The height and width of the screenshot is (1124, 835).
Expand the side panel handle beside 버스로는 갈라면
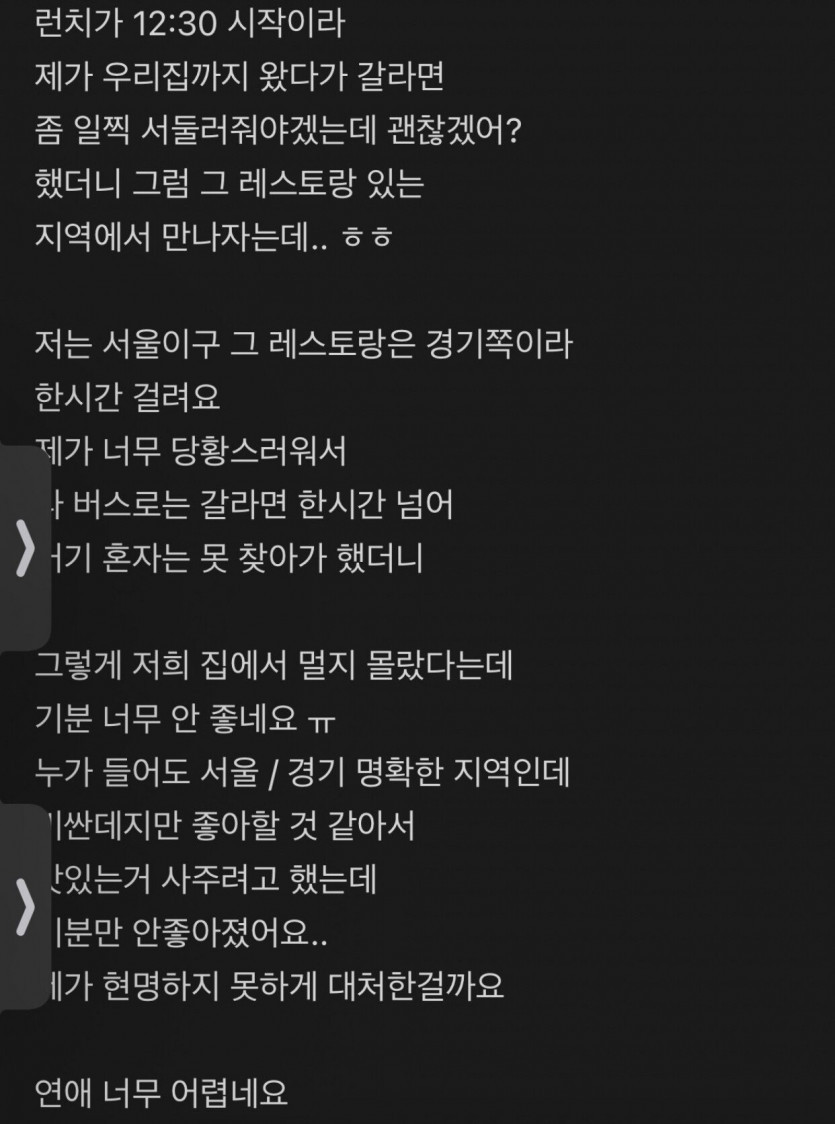coord(22,547)
